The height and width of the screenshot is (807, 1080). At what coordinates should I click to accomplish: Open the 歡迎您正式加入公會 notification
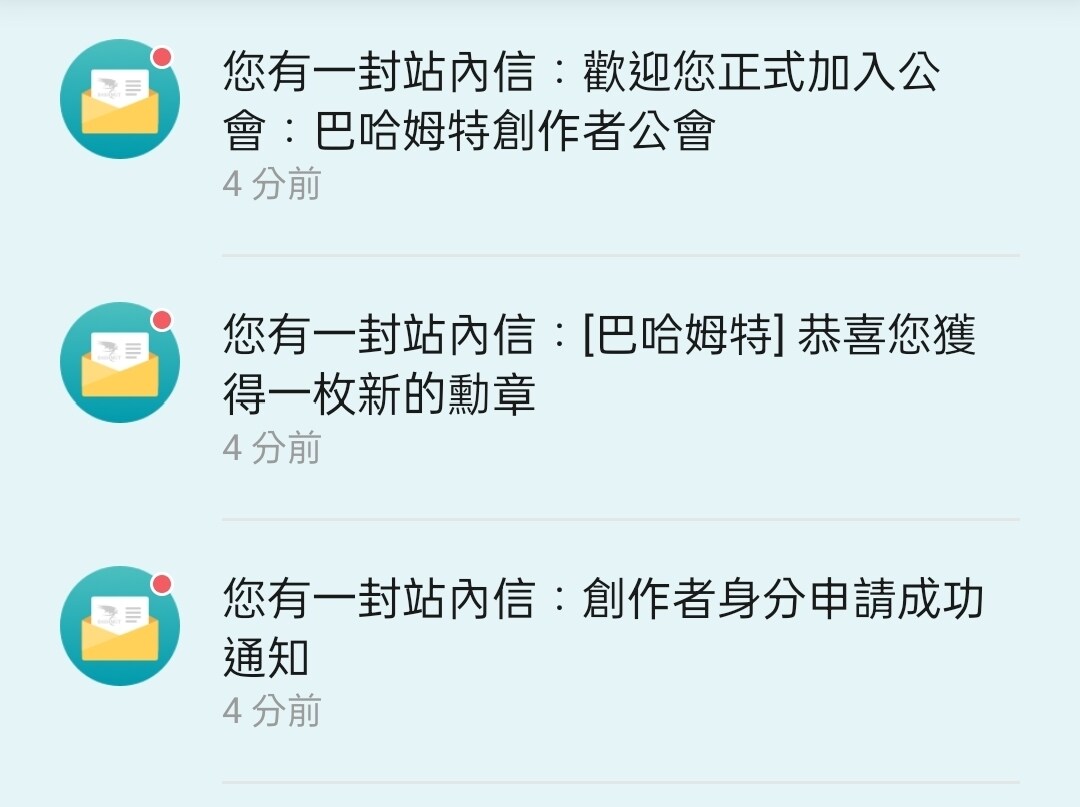580,103
